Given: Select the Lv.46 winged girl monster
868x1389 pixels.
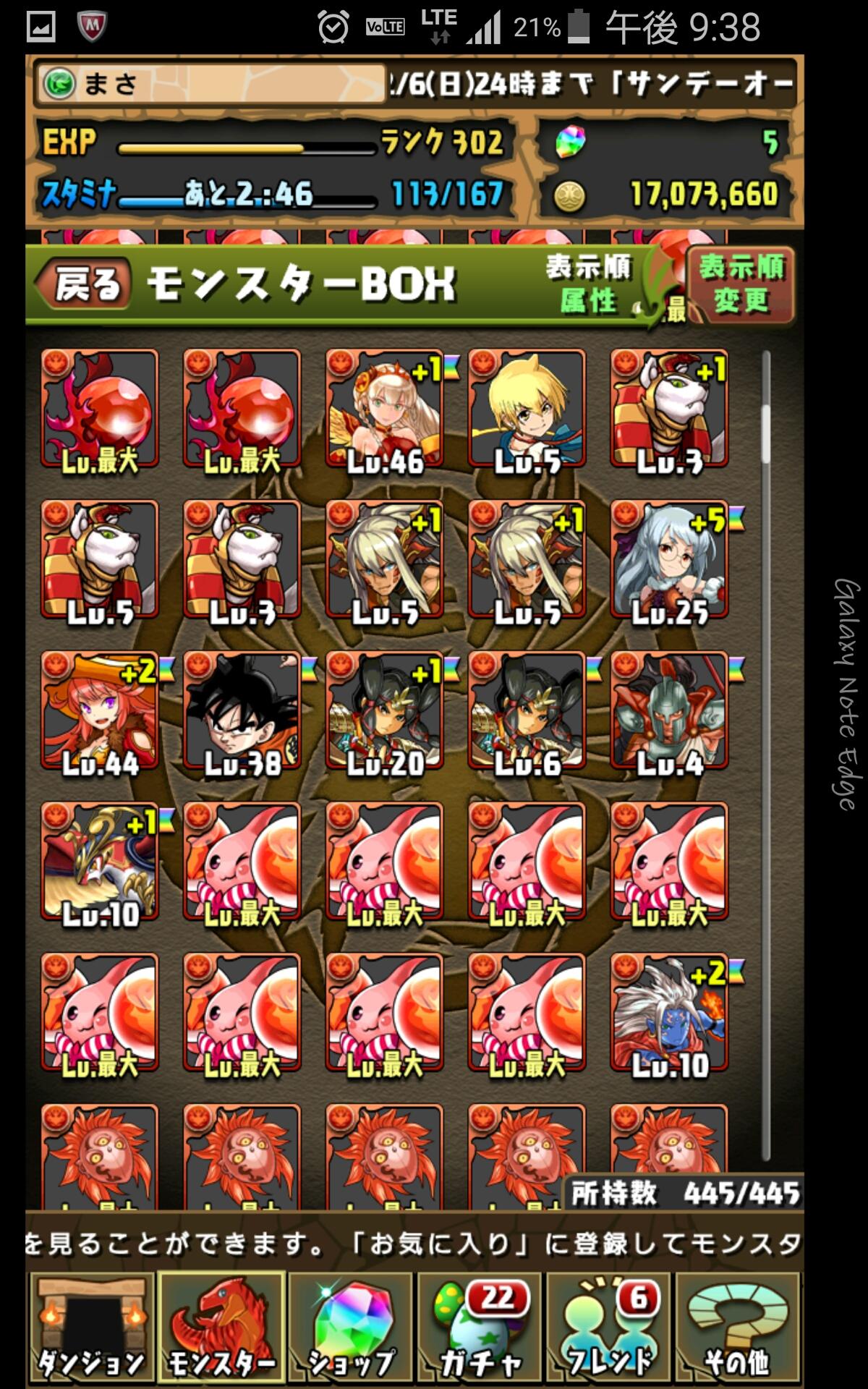Looking at the screenshot, I should (384, 409).
